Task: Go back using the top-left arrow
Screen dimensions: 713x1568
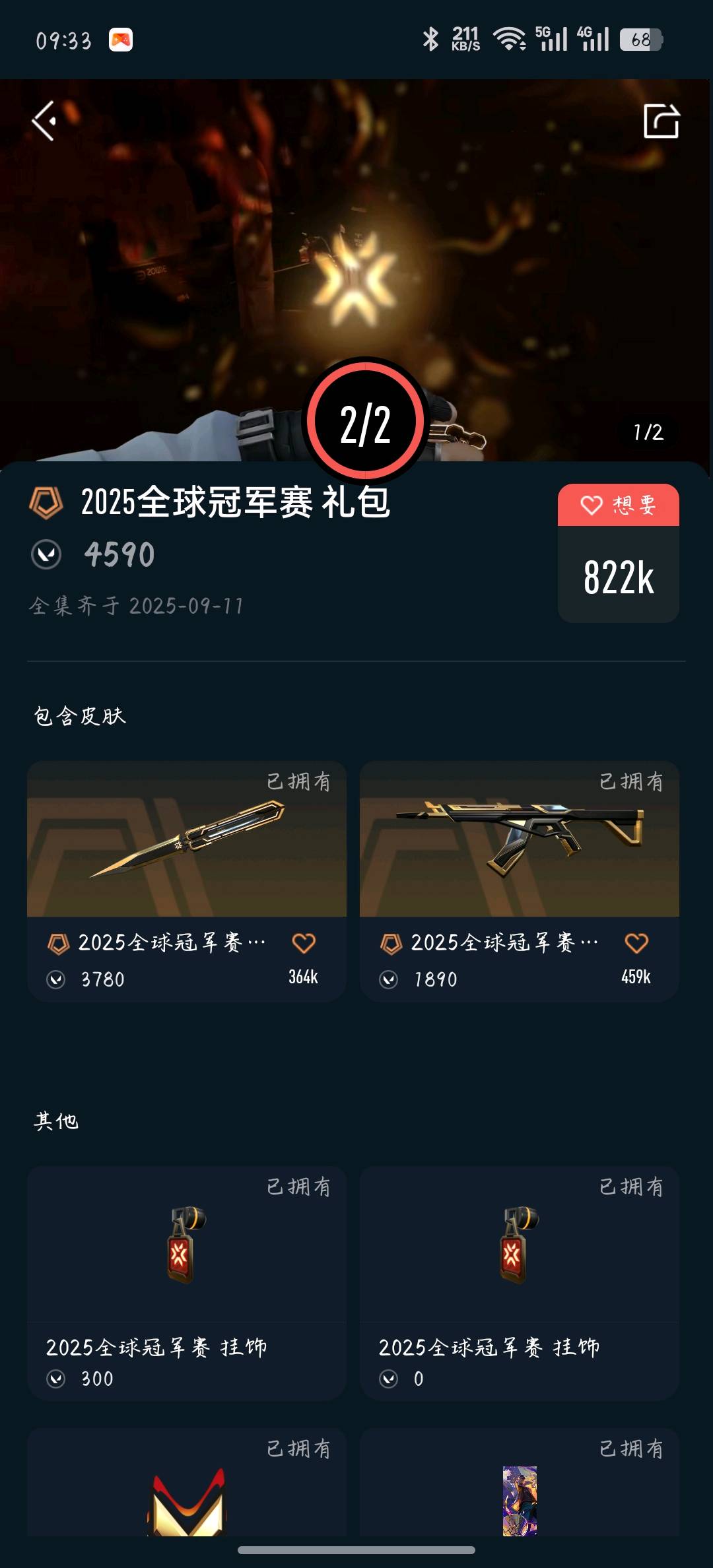Action: 44,121
